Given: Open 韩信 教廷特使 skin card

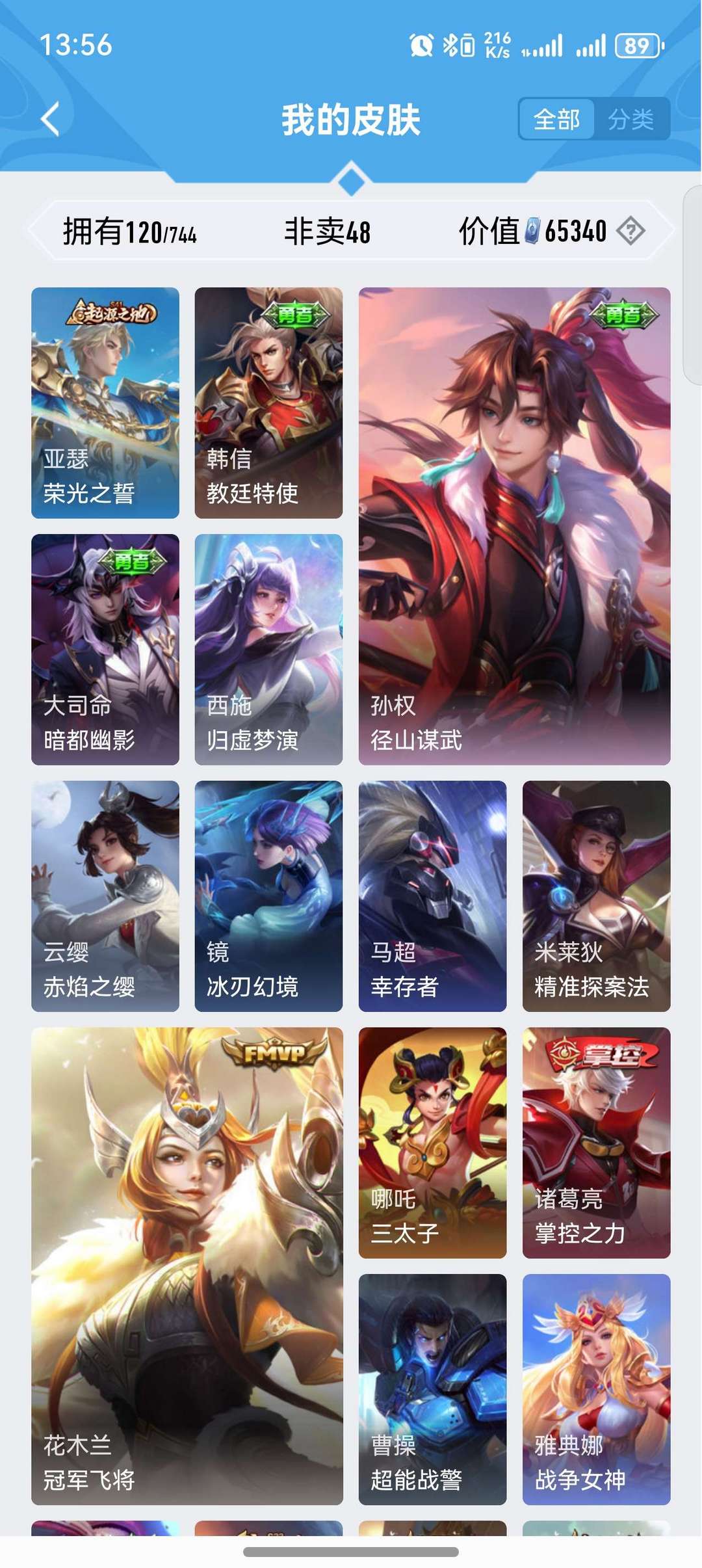Looking at the screenshot, I should (x=268, y=403).
